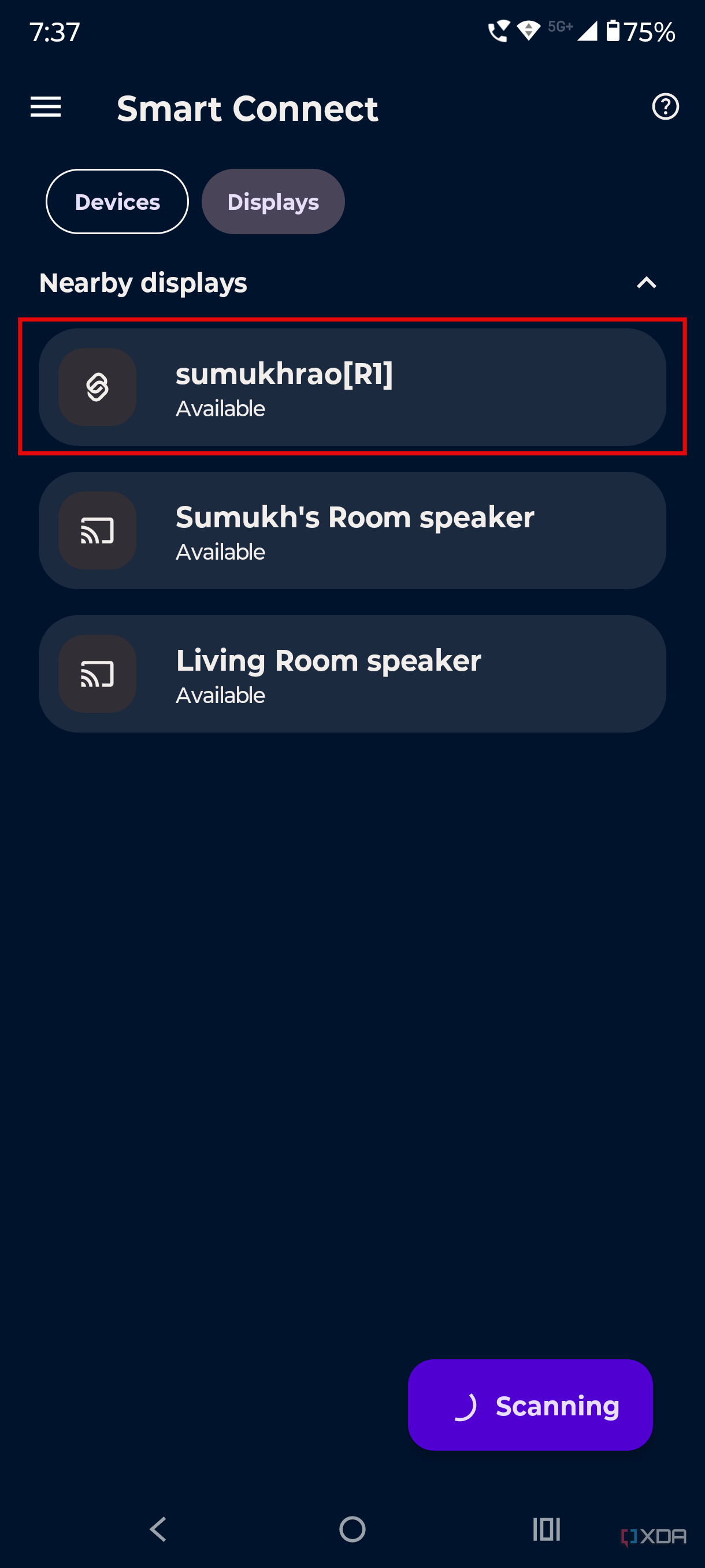
Task: Go back using the system back button
Action: [158, 1529]
